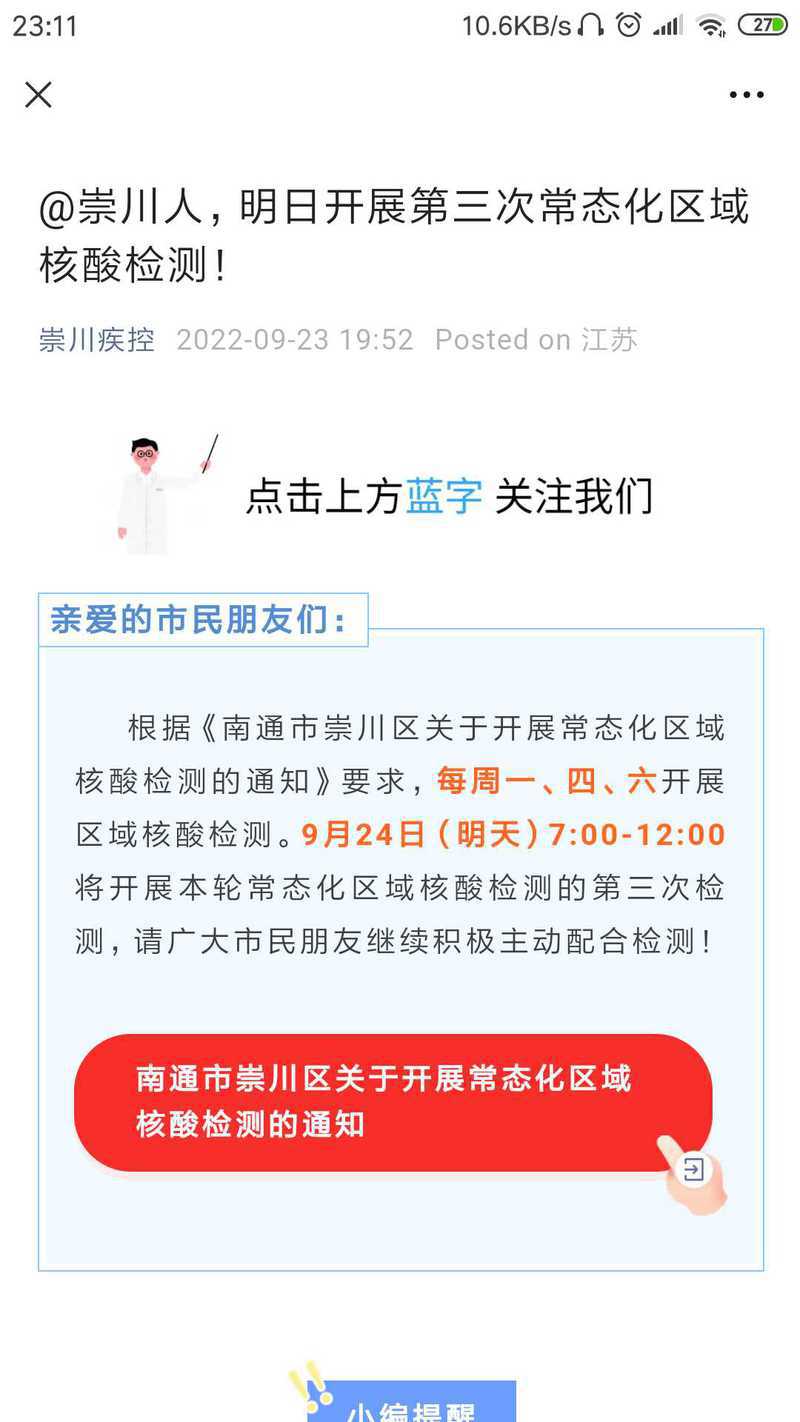Open the three-dot overflow menu
The width and height of the screenshot is (800, 1422).
click(x=746, y=95)
